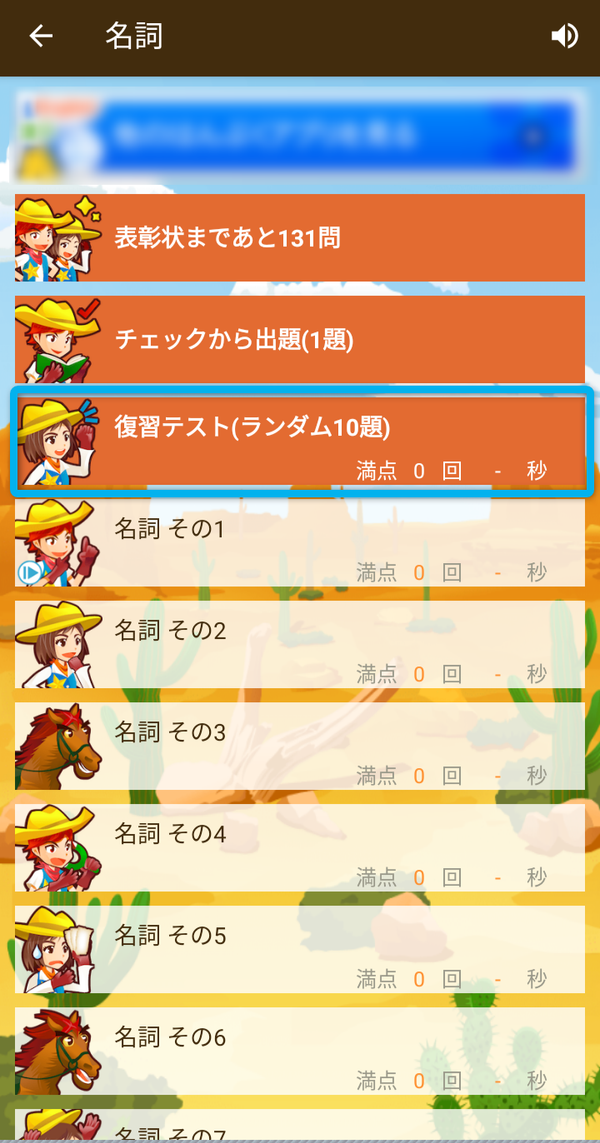This screenshot has width=600, height=1143.
Task: Open 名詞 その5 quiz
Action: coord(300,949)
